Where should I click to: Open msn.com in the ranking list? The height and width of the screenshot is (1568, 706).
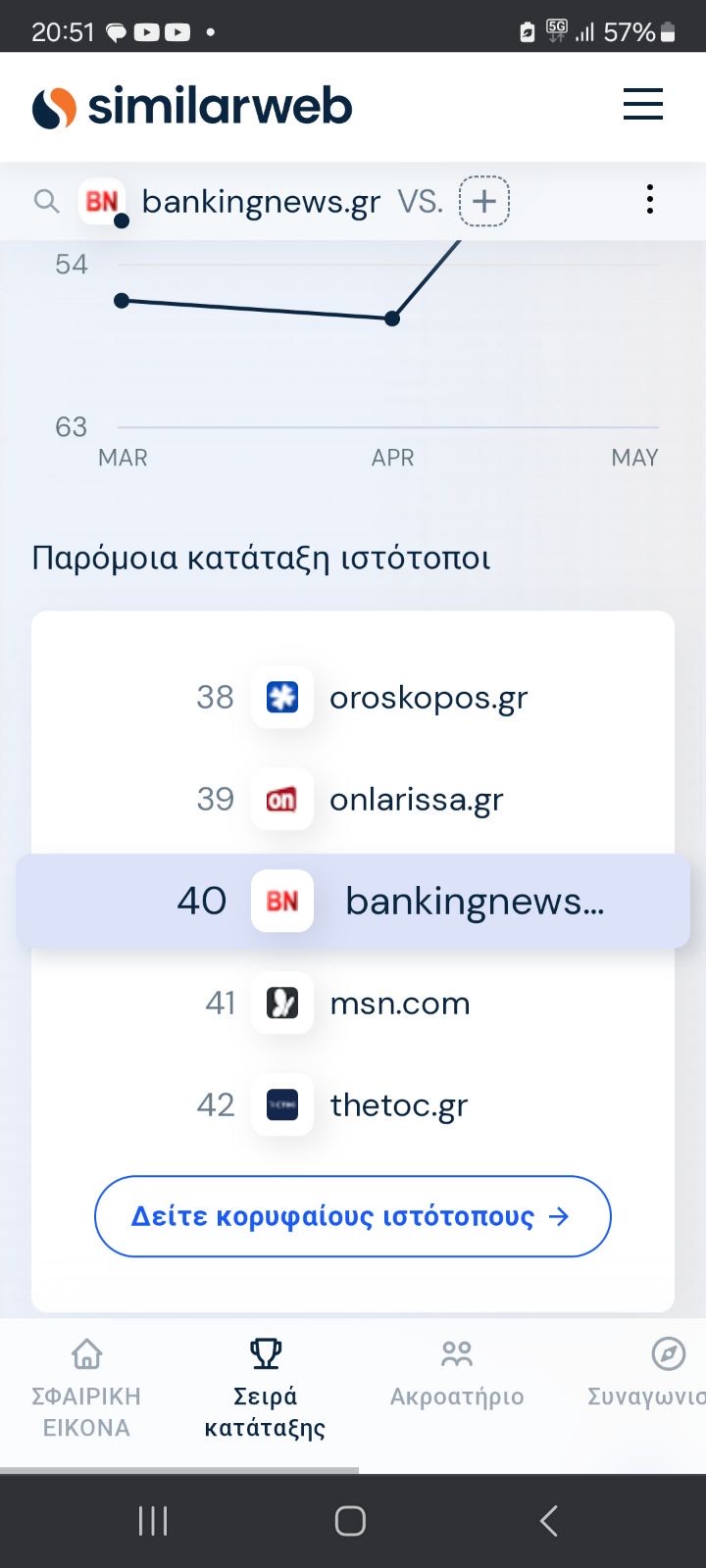point(399,1004)
